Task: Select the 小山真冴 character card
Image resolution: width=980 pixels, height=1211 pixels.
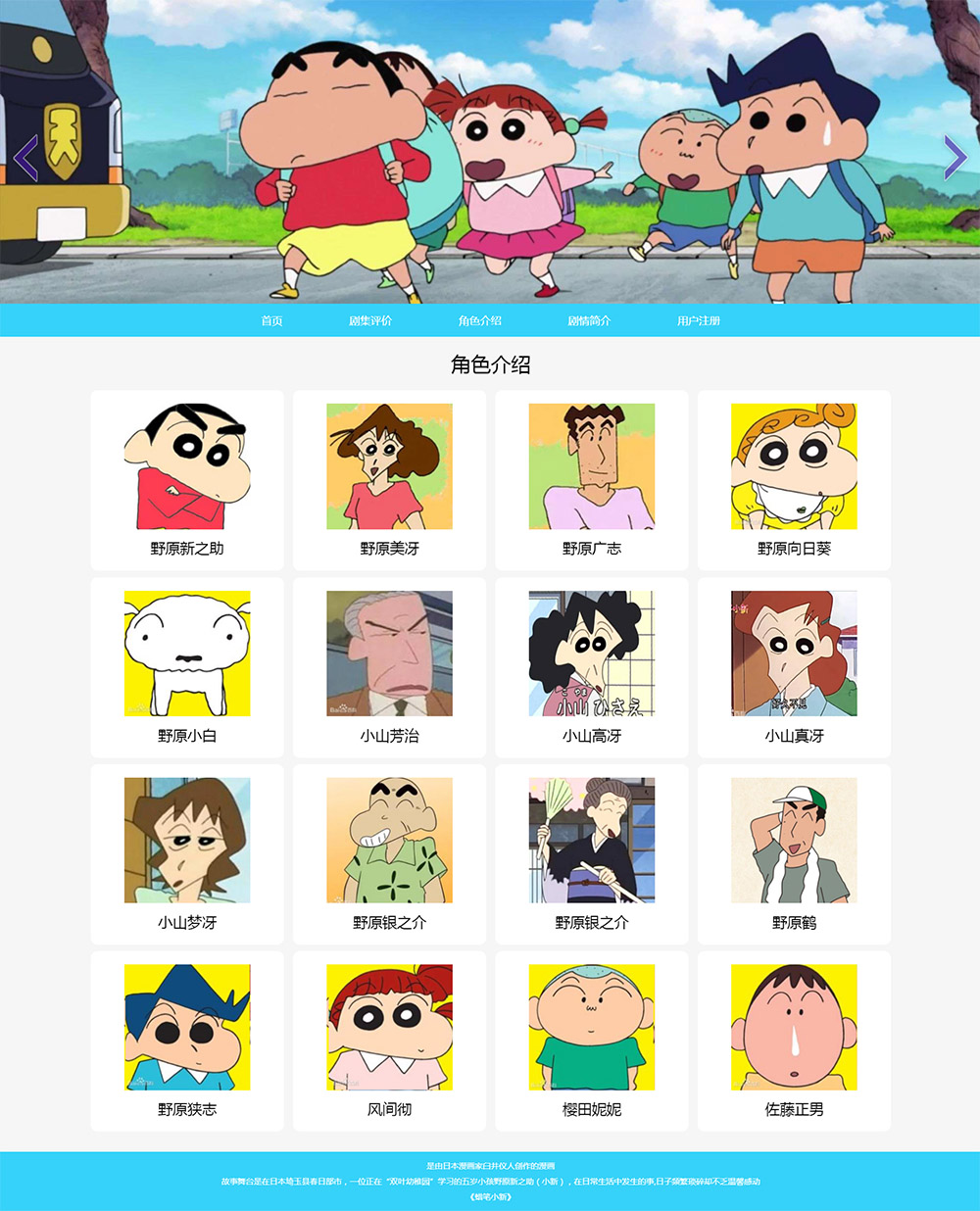Action: point(794,666)
